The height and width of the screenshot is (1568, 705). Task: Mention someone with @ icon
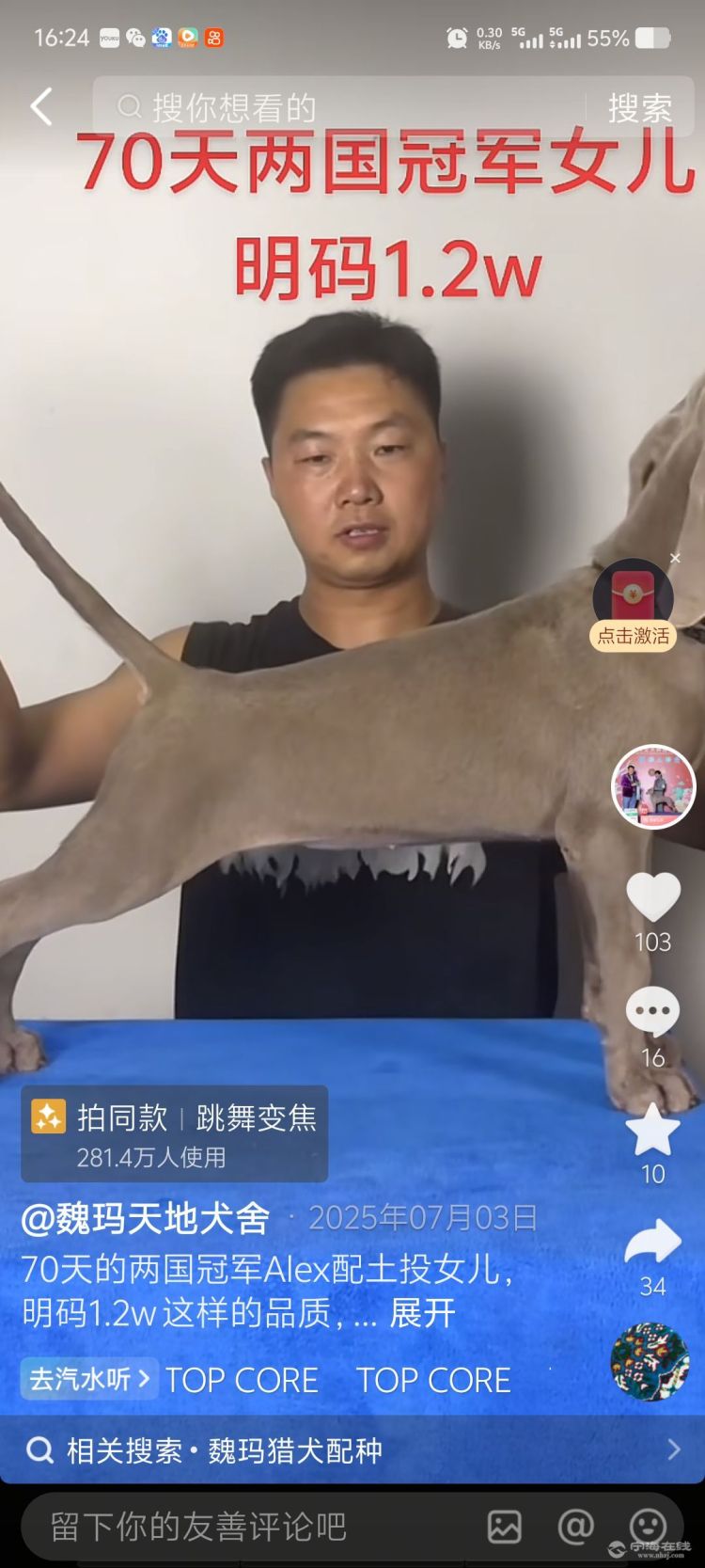[575, 1526]
